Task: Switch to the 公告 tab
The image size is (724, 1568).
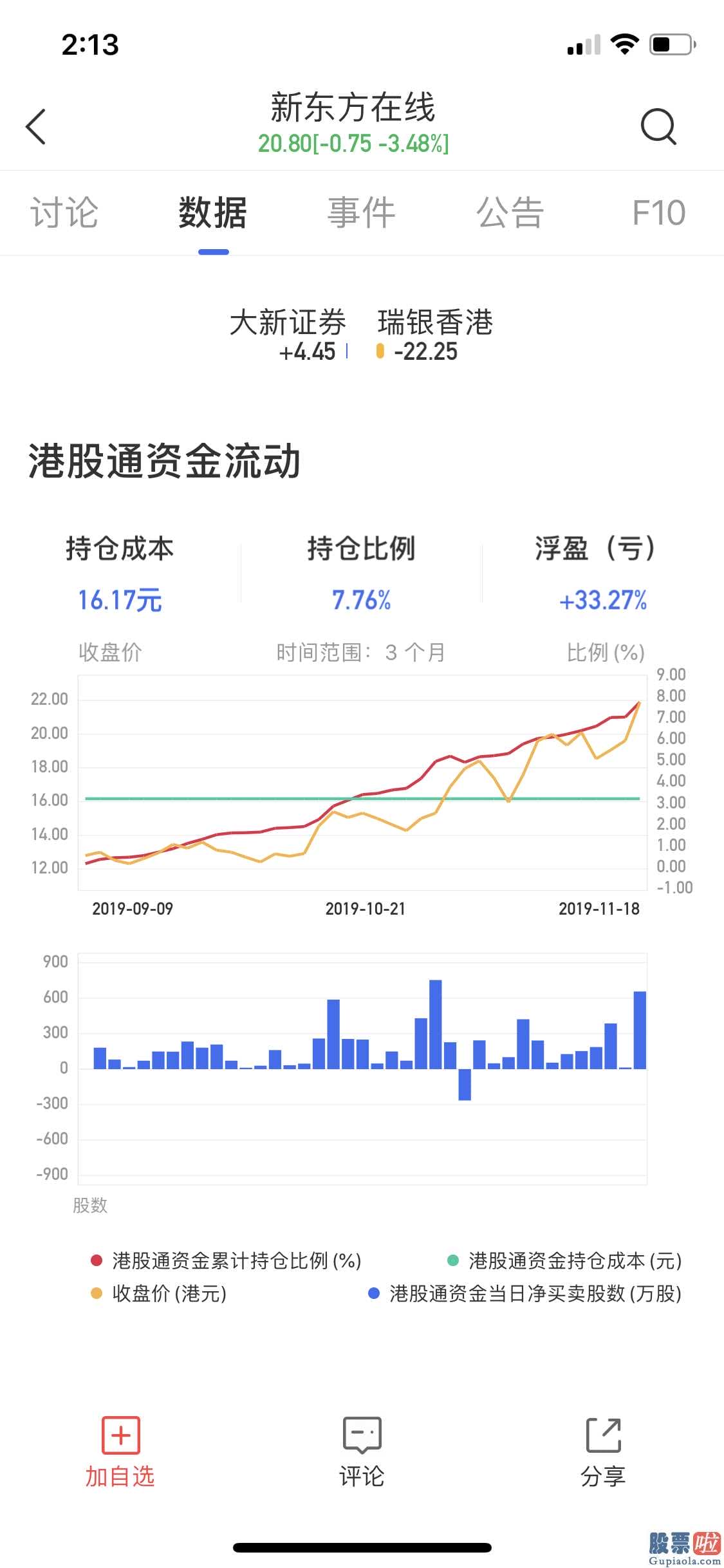Action: tap(510, 212)
